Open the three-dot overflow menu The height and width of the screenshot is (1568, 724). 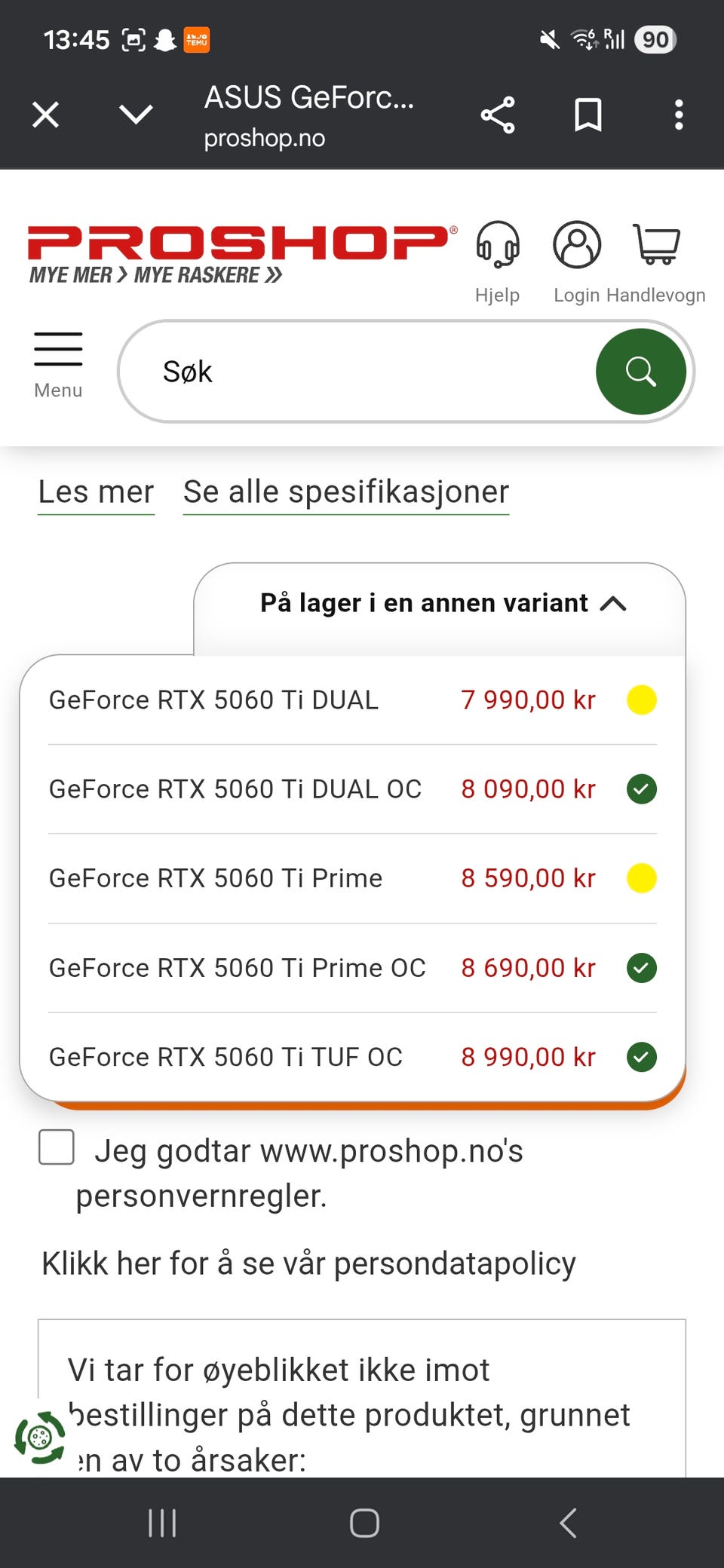tap(678, 115)
